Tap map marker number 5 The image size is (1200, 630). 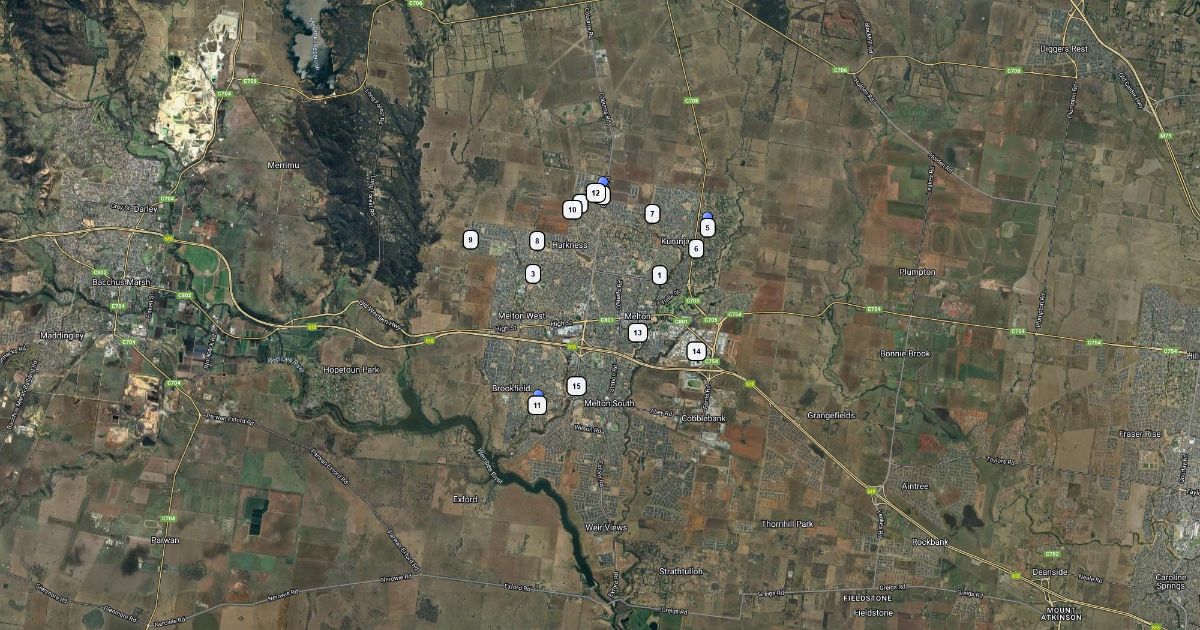[x=707, y=227]
